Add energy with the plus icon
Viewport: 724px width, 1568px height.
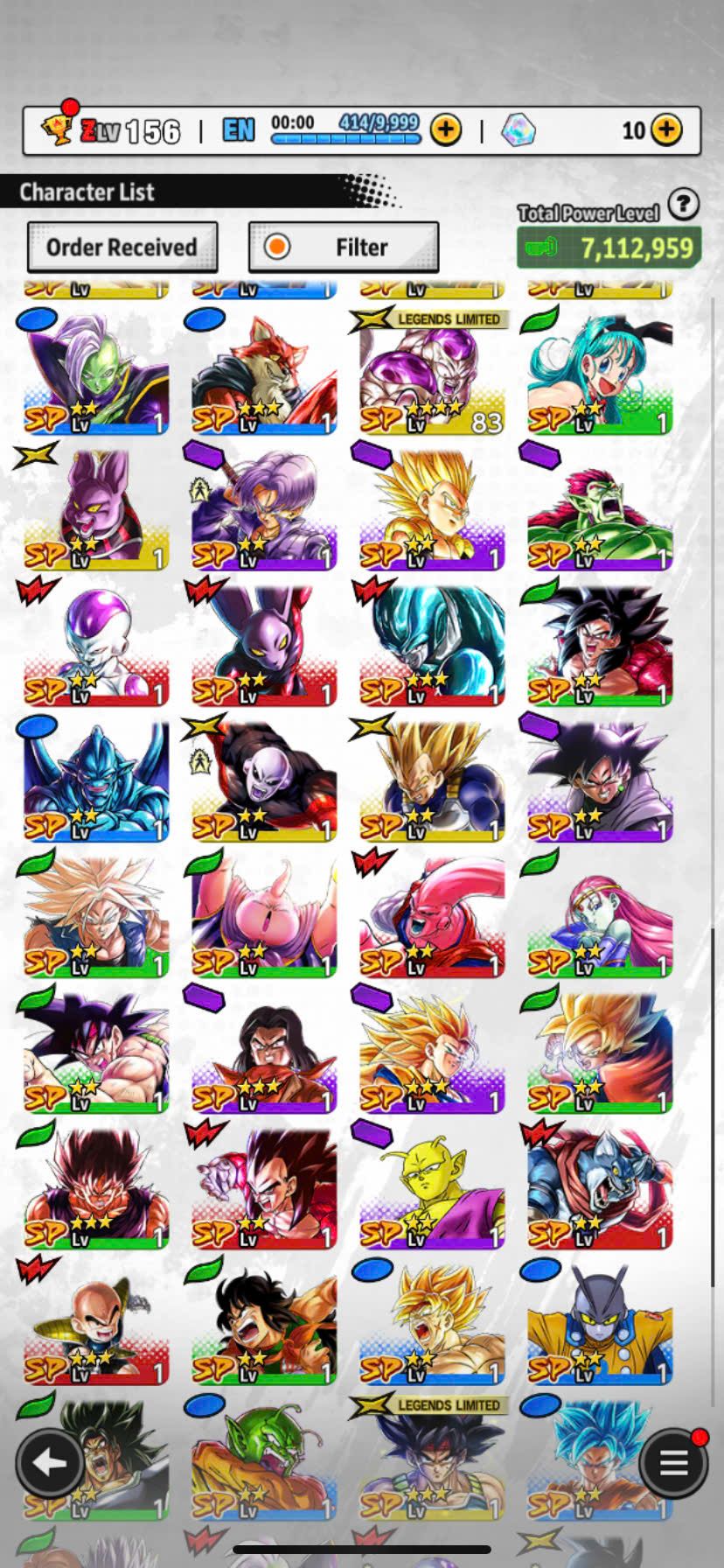(x=446, y=130)
